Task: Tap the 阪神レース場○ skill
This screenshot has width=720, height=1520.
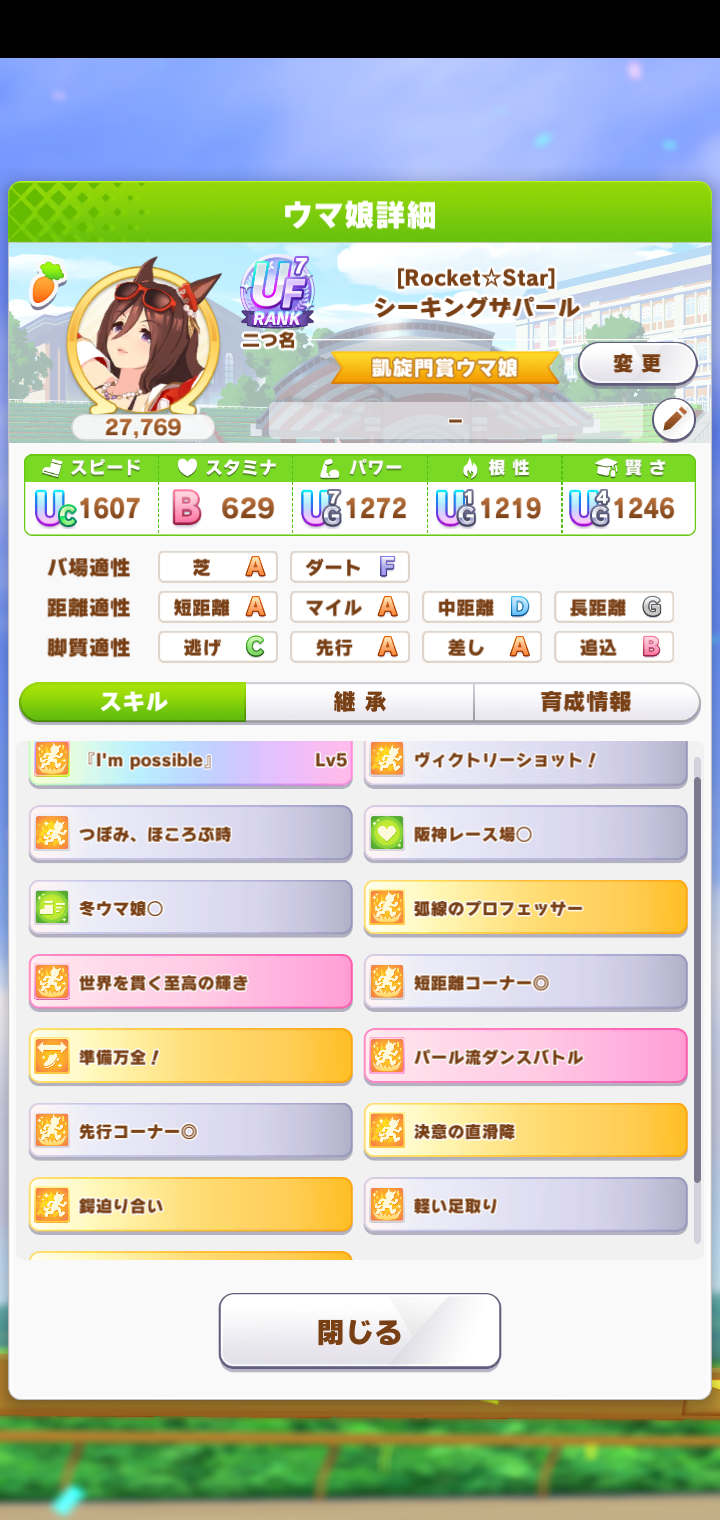Action: point(526,834)
